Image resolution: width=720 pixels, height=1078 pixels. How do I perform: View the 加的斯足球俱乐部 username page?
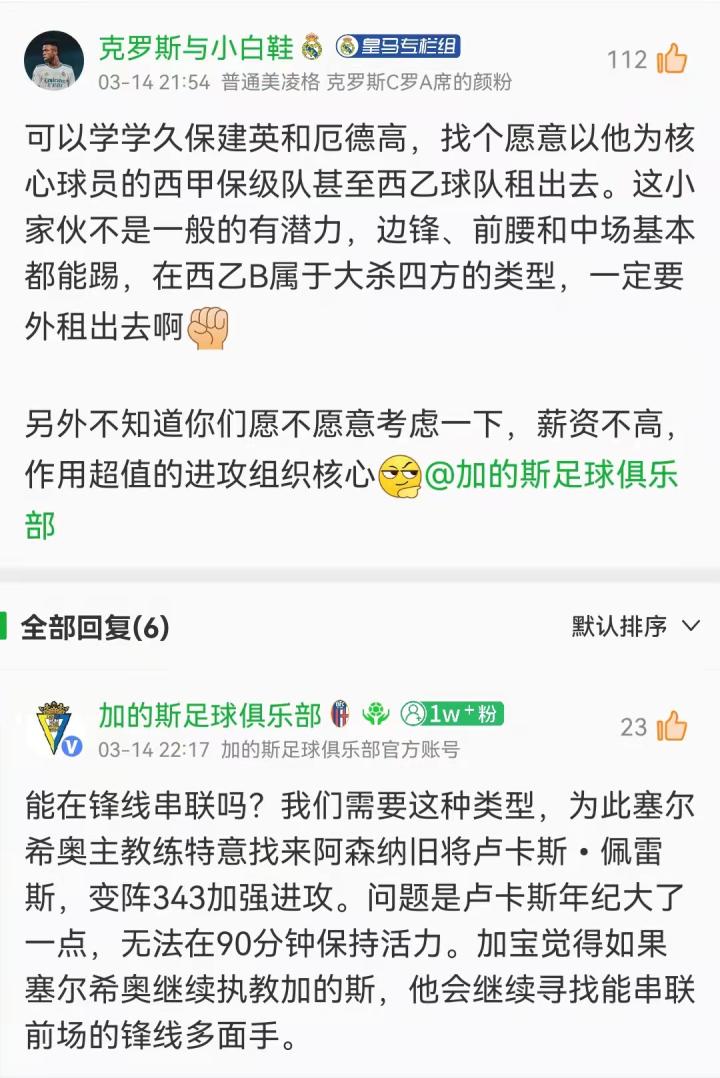click(210, 714)
